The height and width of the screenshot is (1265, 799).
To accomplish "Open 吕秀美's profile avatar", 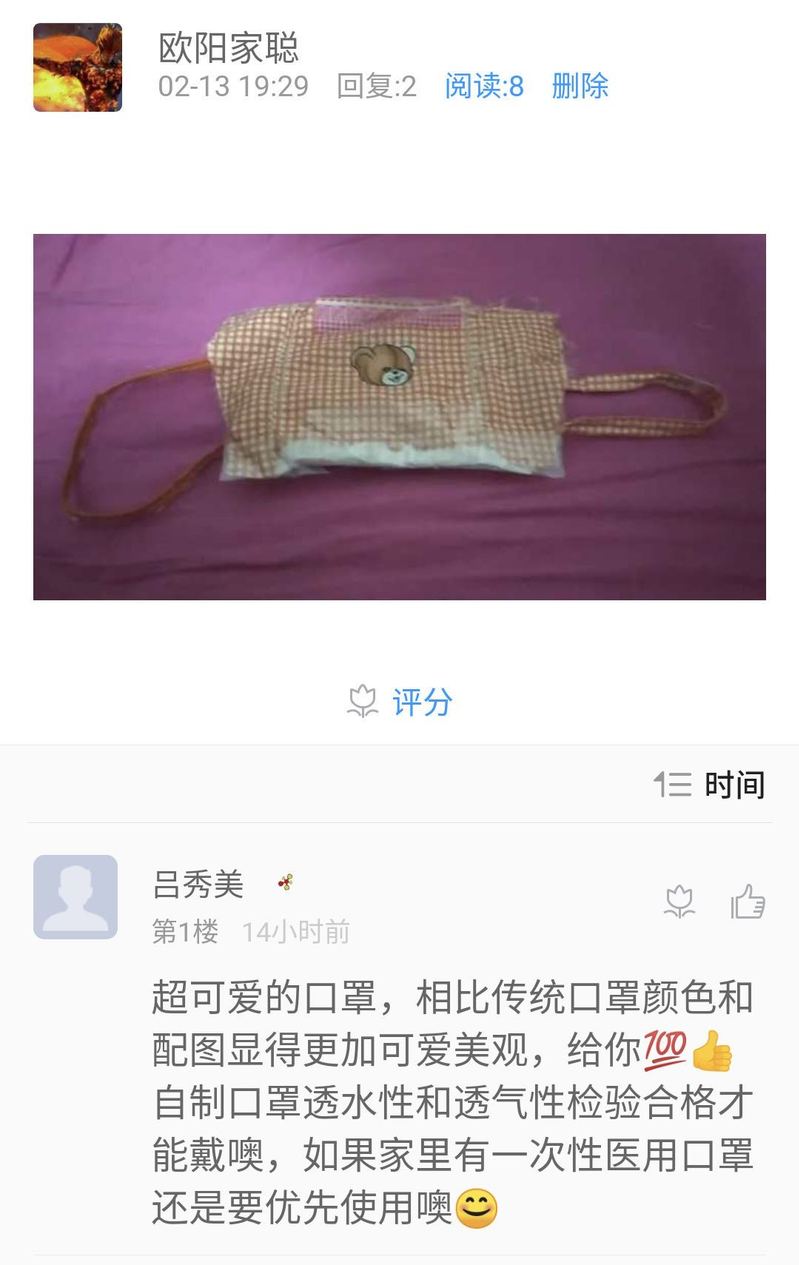I will coord(75,897).
